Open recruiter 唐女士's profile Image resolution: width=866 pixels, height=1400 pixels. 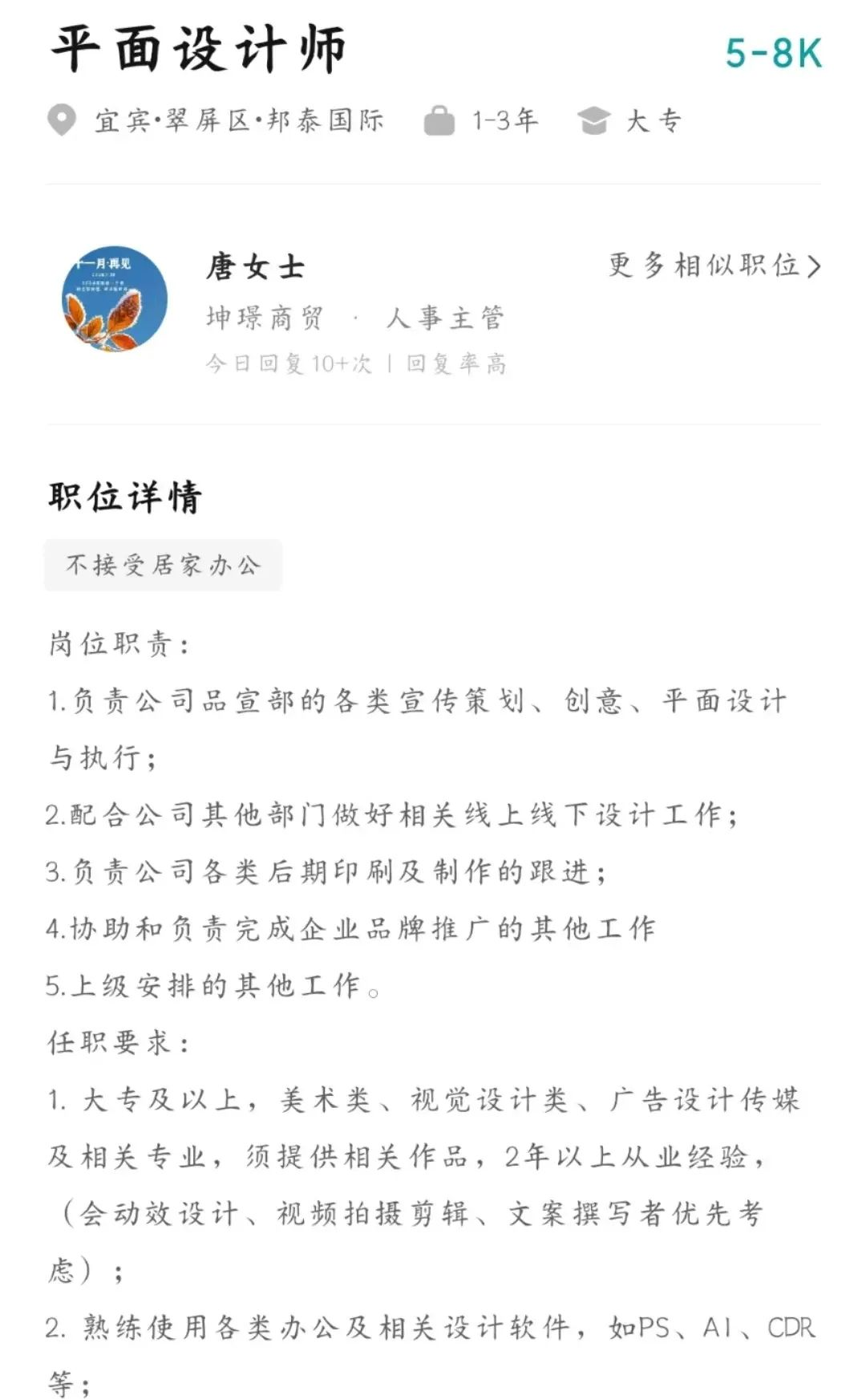[256, 266]
